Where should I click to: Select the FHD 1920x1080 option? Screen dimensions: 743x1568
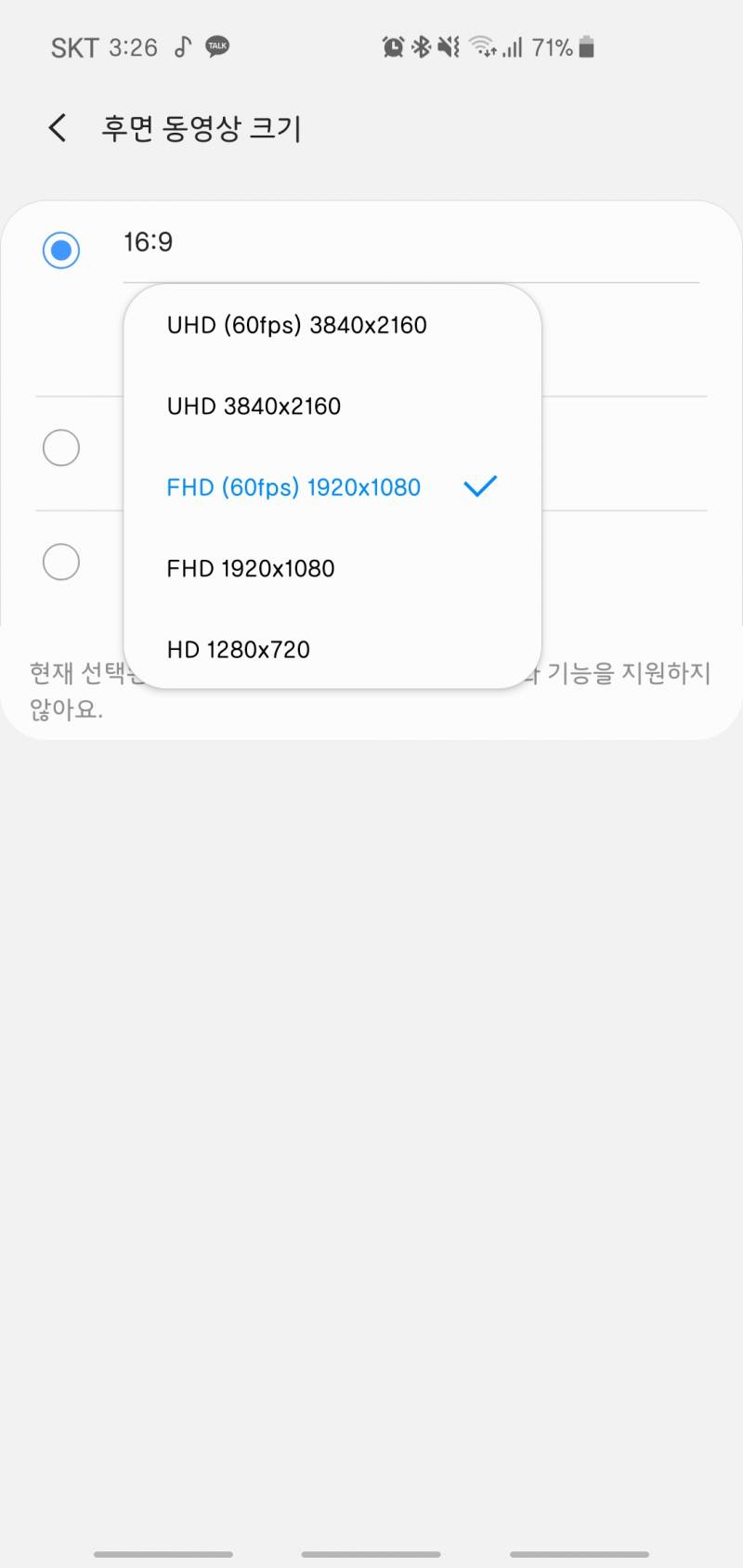click(250, 568)
